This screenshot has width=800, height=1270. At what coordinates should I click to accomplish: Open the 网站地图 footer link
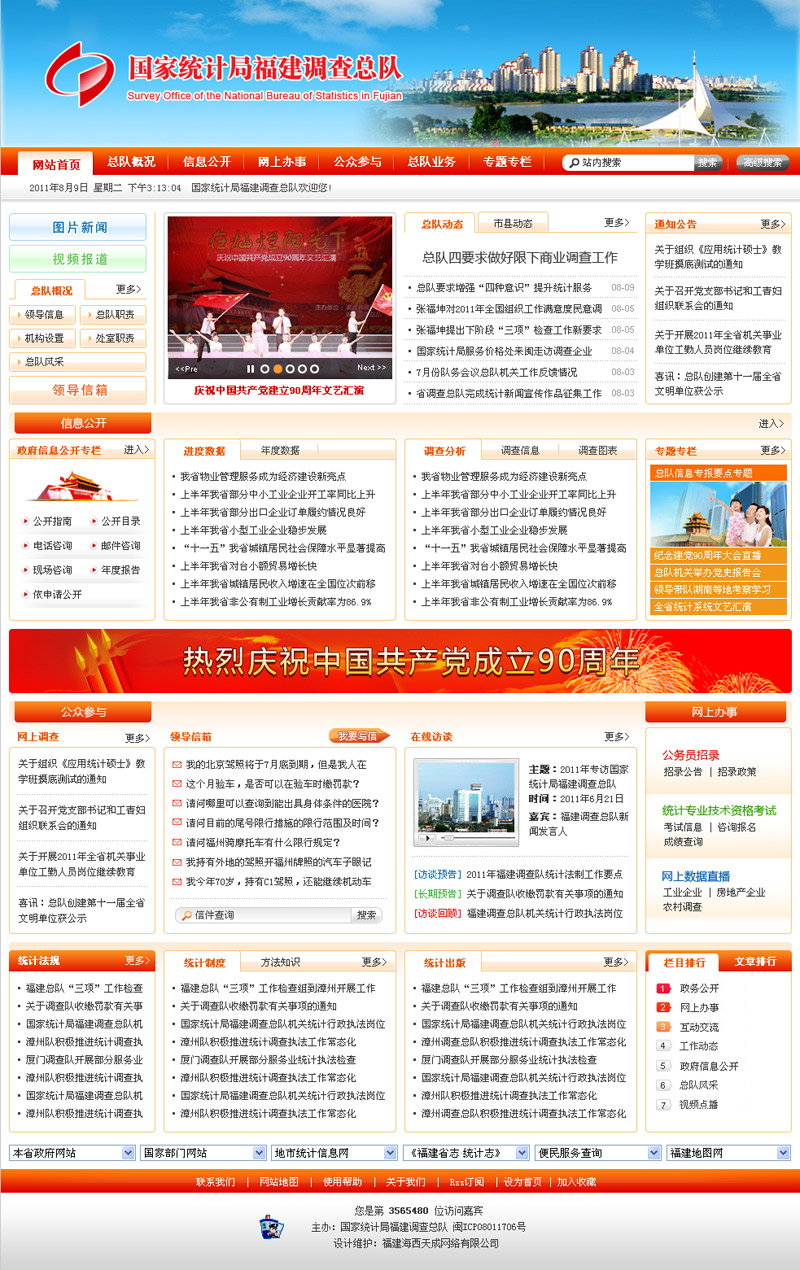click(278, 1182)
